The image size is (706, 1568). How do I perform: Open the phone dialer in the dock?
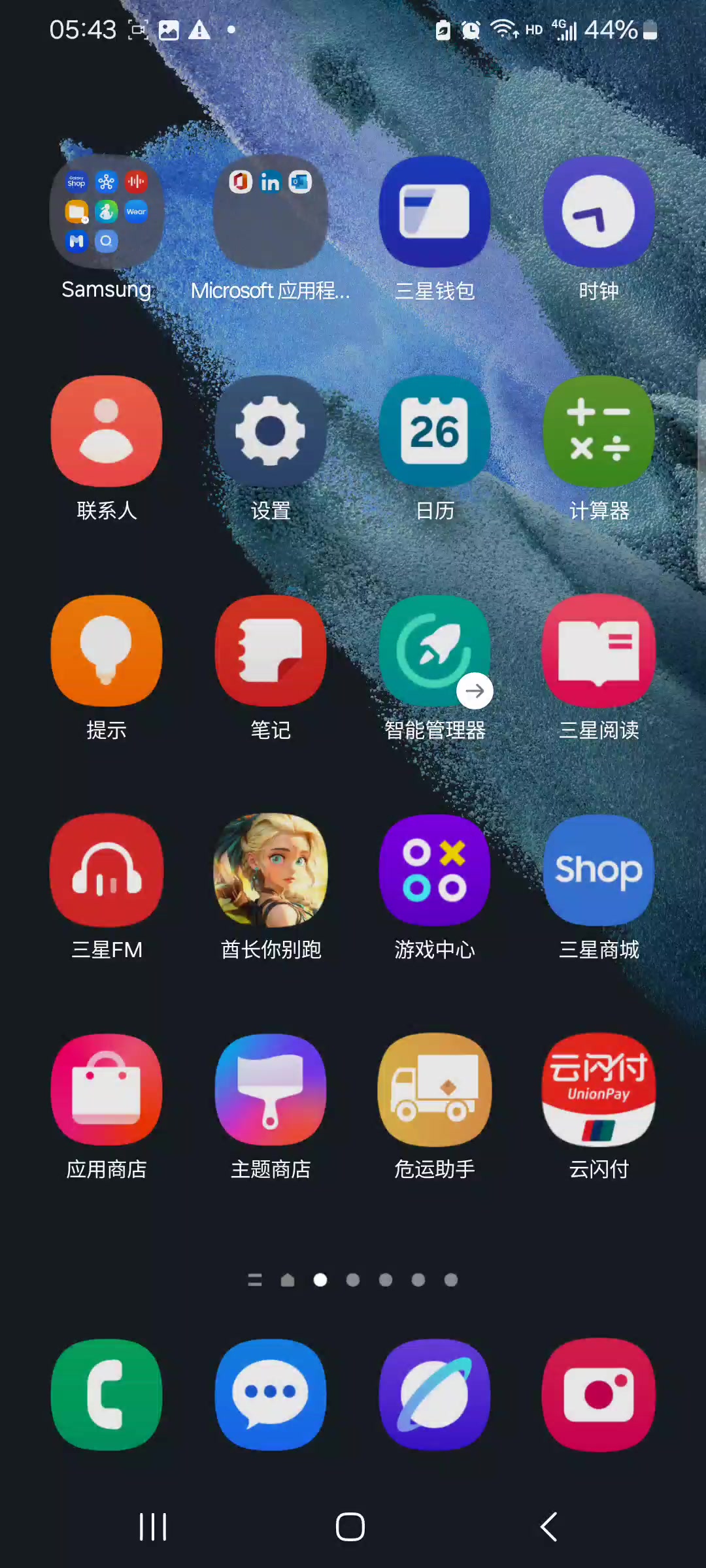pos(107,1395)
